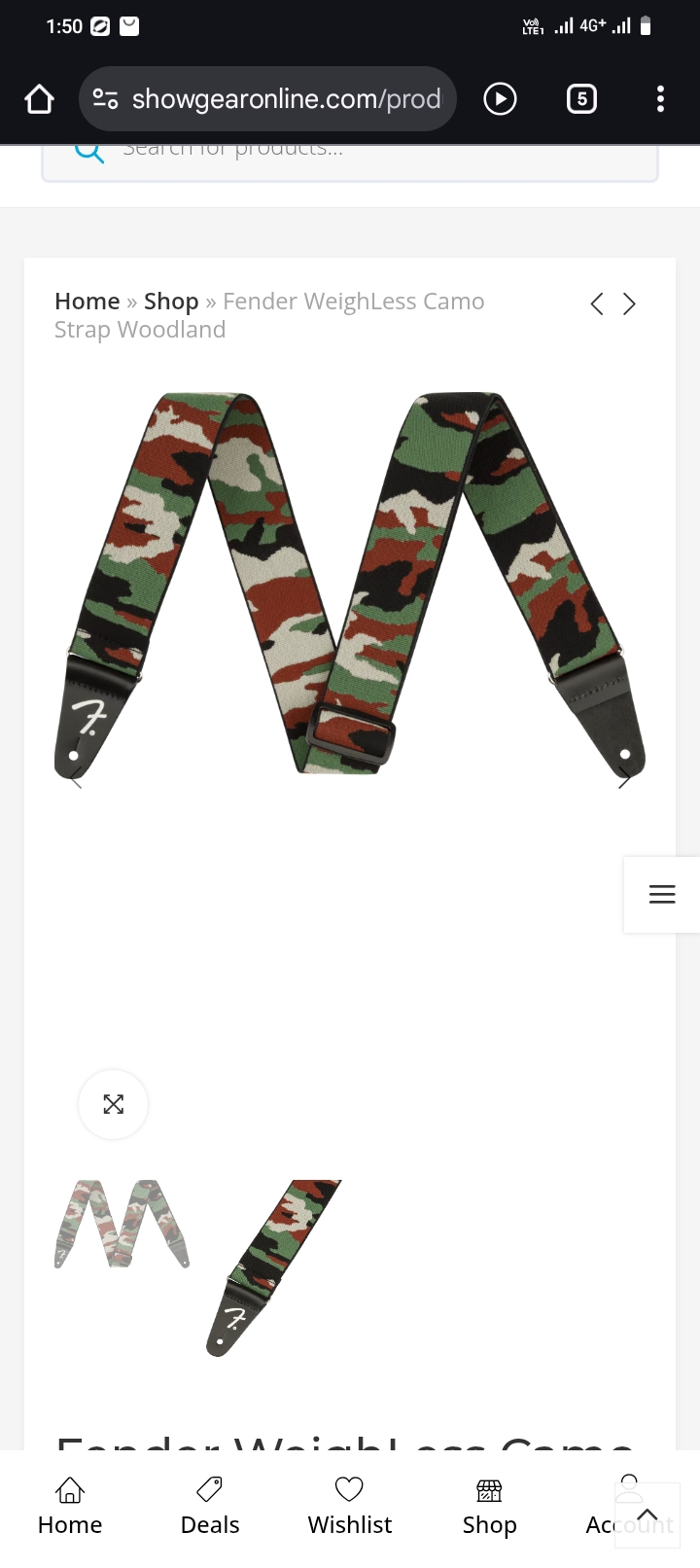Follow the Shop breadcrumb link

171,302
